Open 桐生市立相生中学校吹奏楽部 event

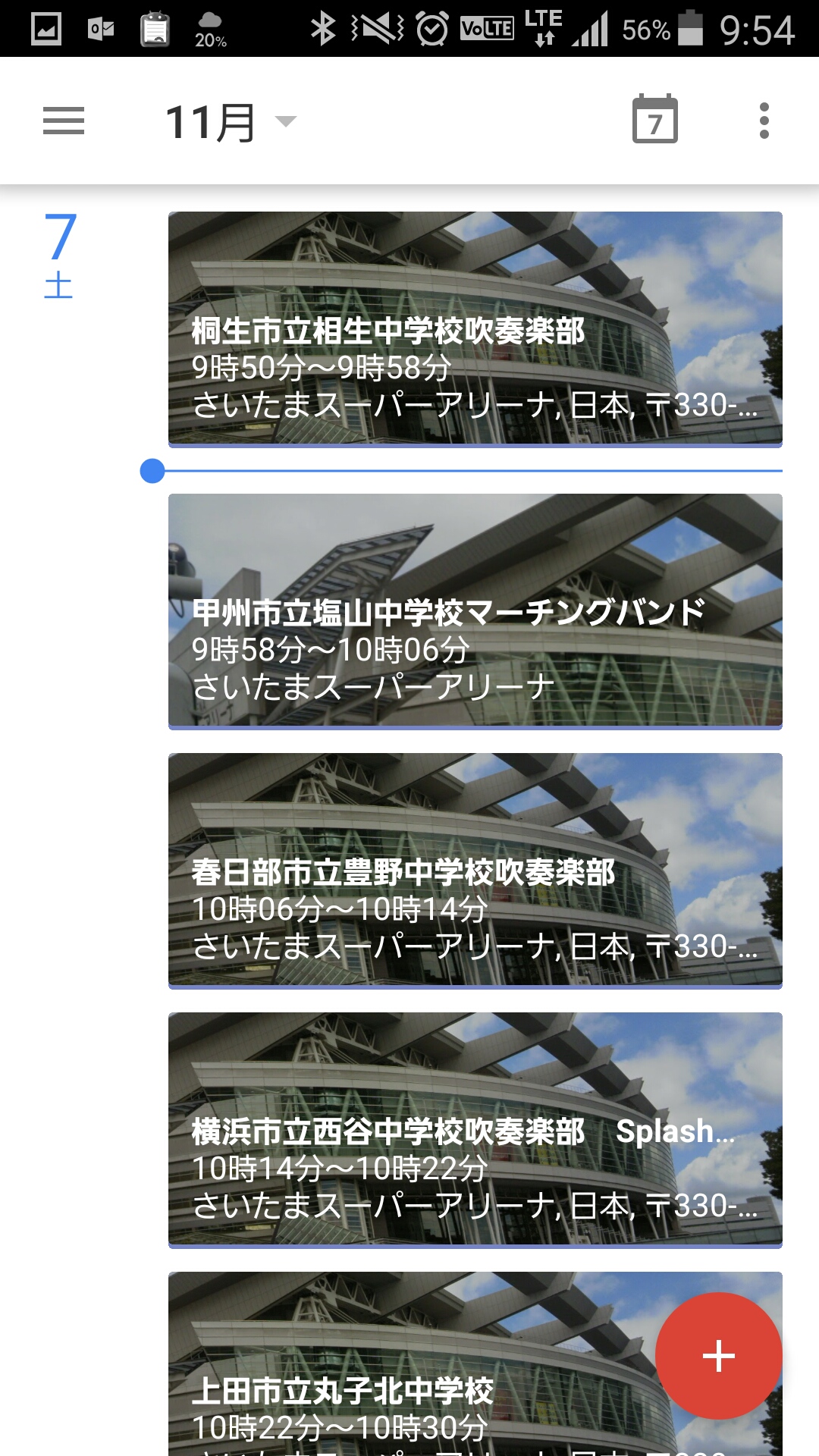(x=475, y=328)
